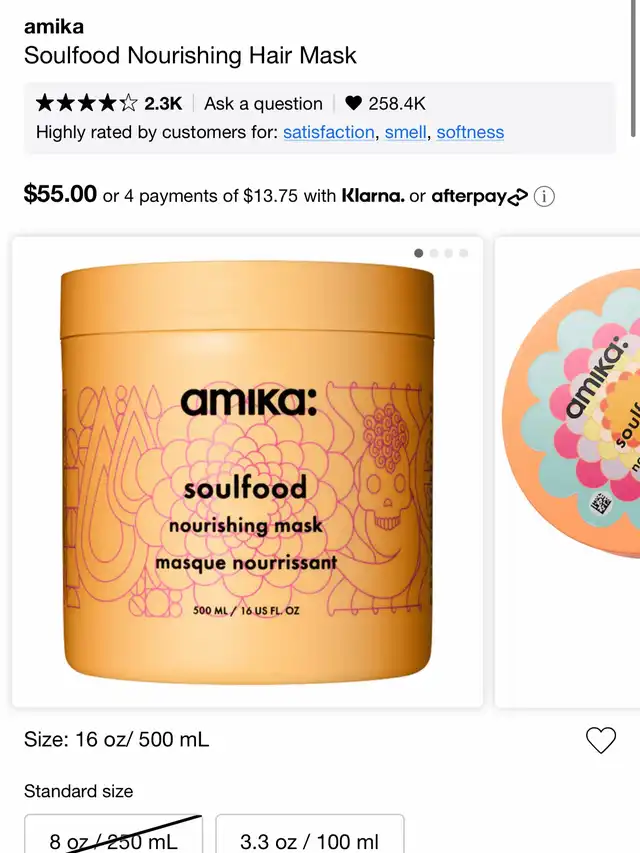640x853 pixels.
Task: Select the 8 oz / 250 mL size
Action: (114, 838)
